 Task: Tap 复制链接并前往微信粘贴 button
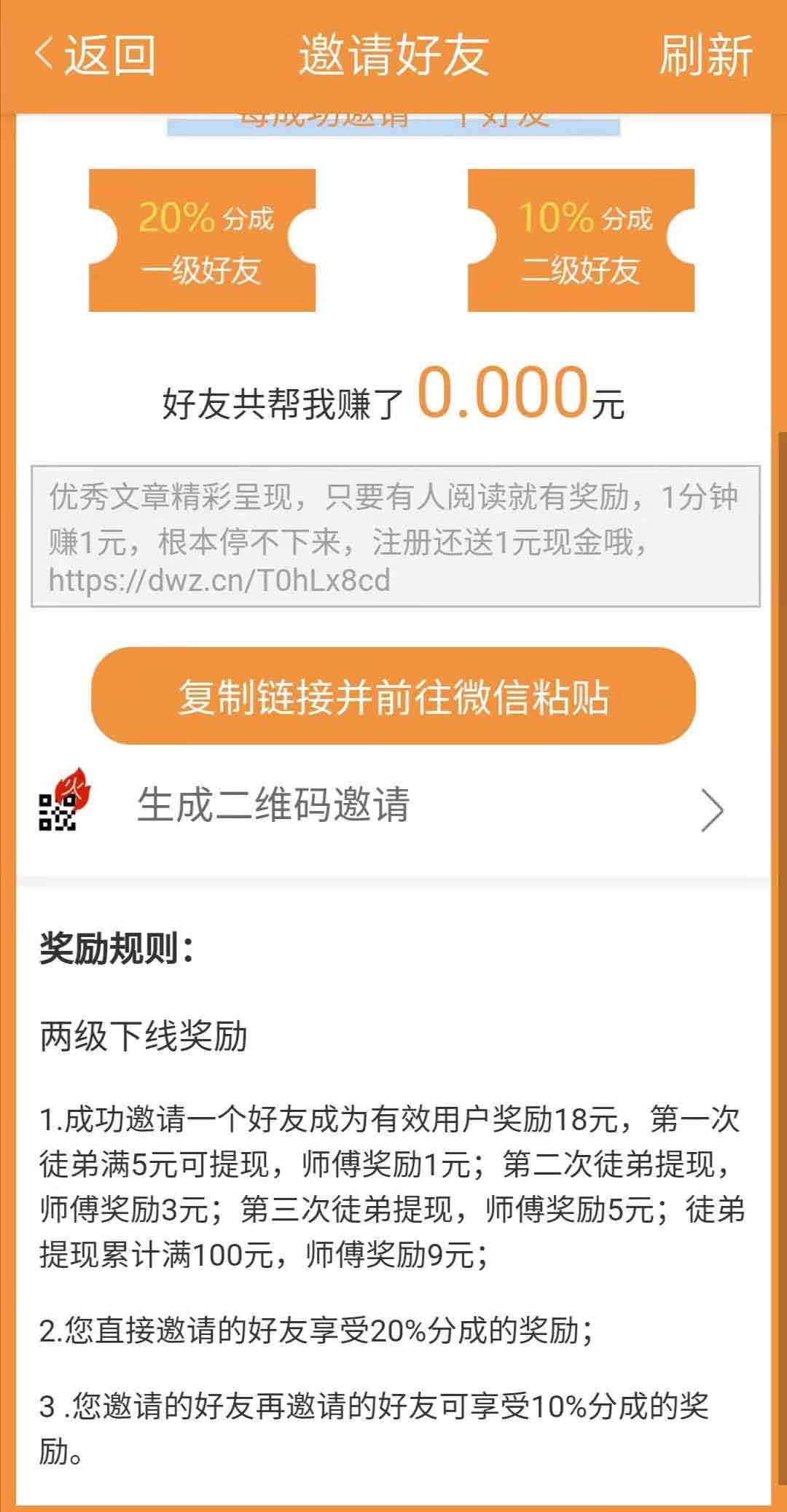393,696
